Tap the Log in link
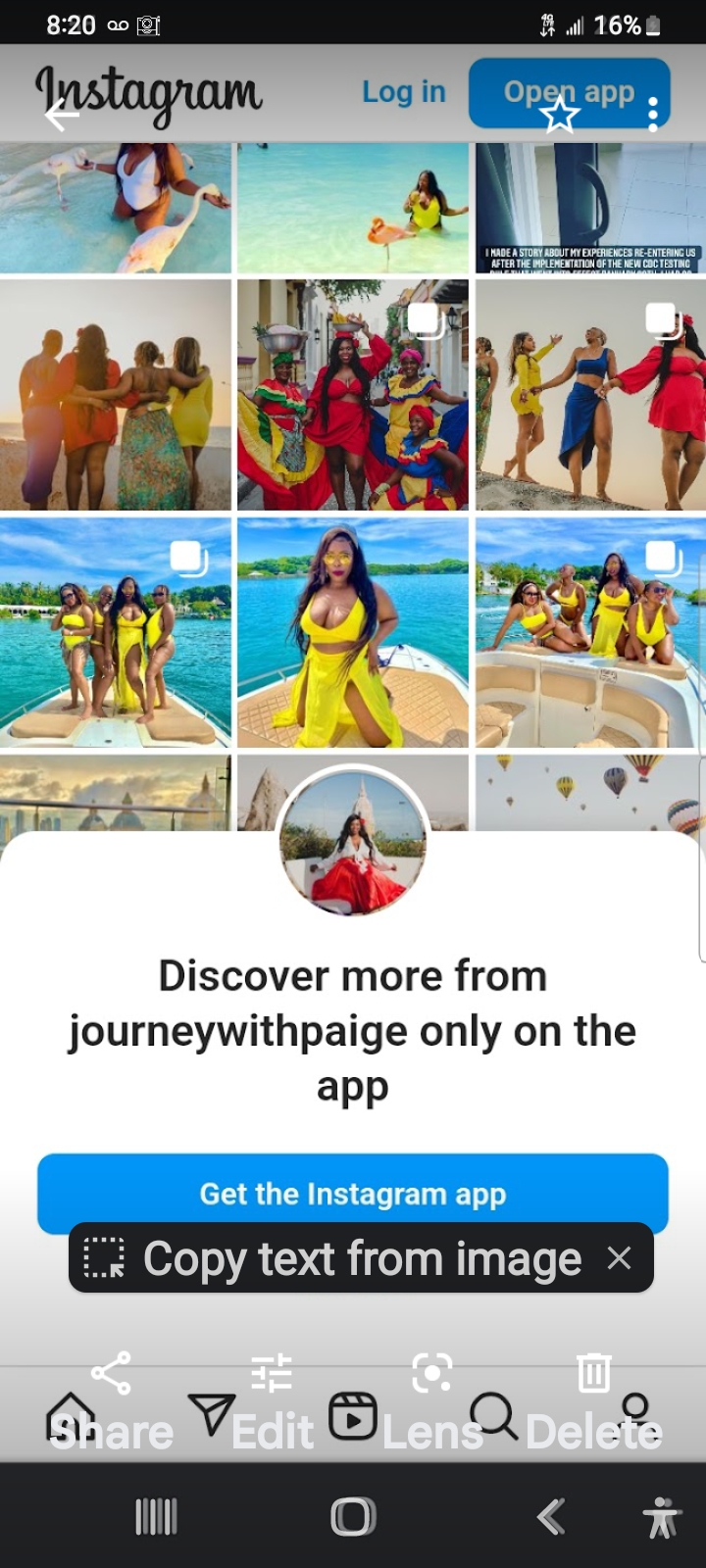Viewport: 706px width, 1568px height. point(404,92)
